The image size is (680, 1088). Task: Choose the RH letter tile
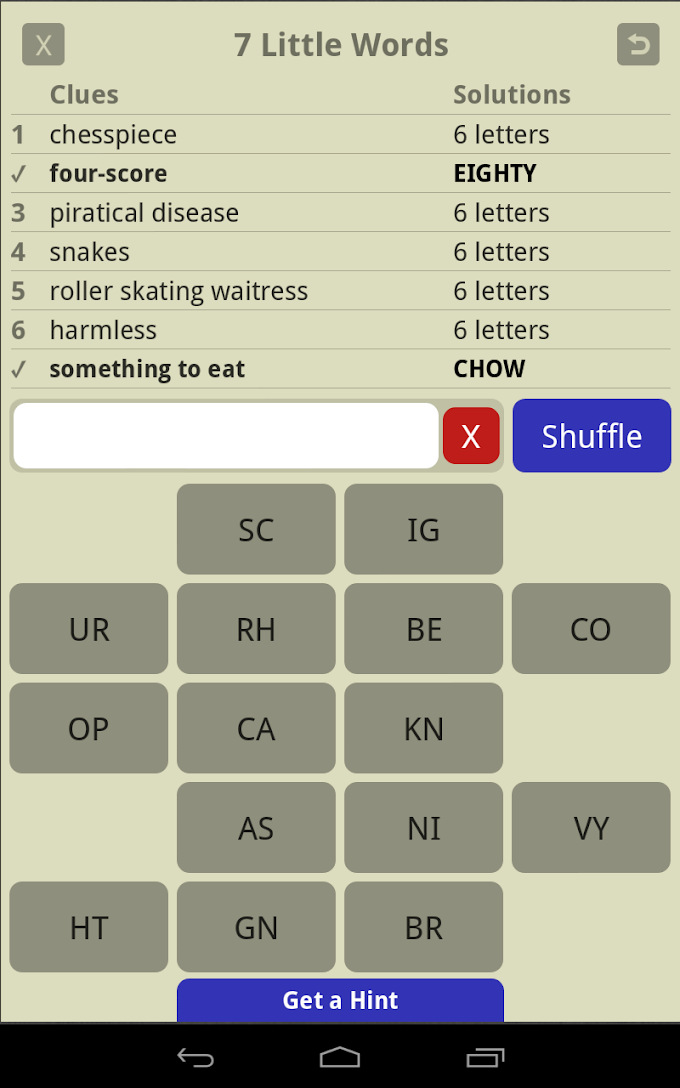point(256,629)
